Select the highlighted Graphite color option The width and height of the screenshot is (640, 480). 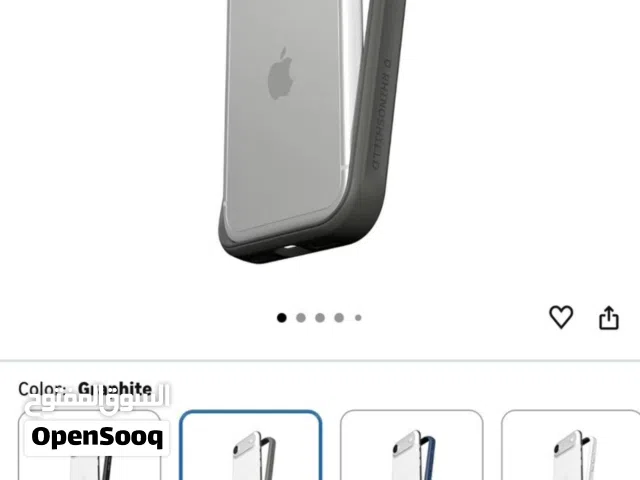pos(251,446)
